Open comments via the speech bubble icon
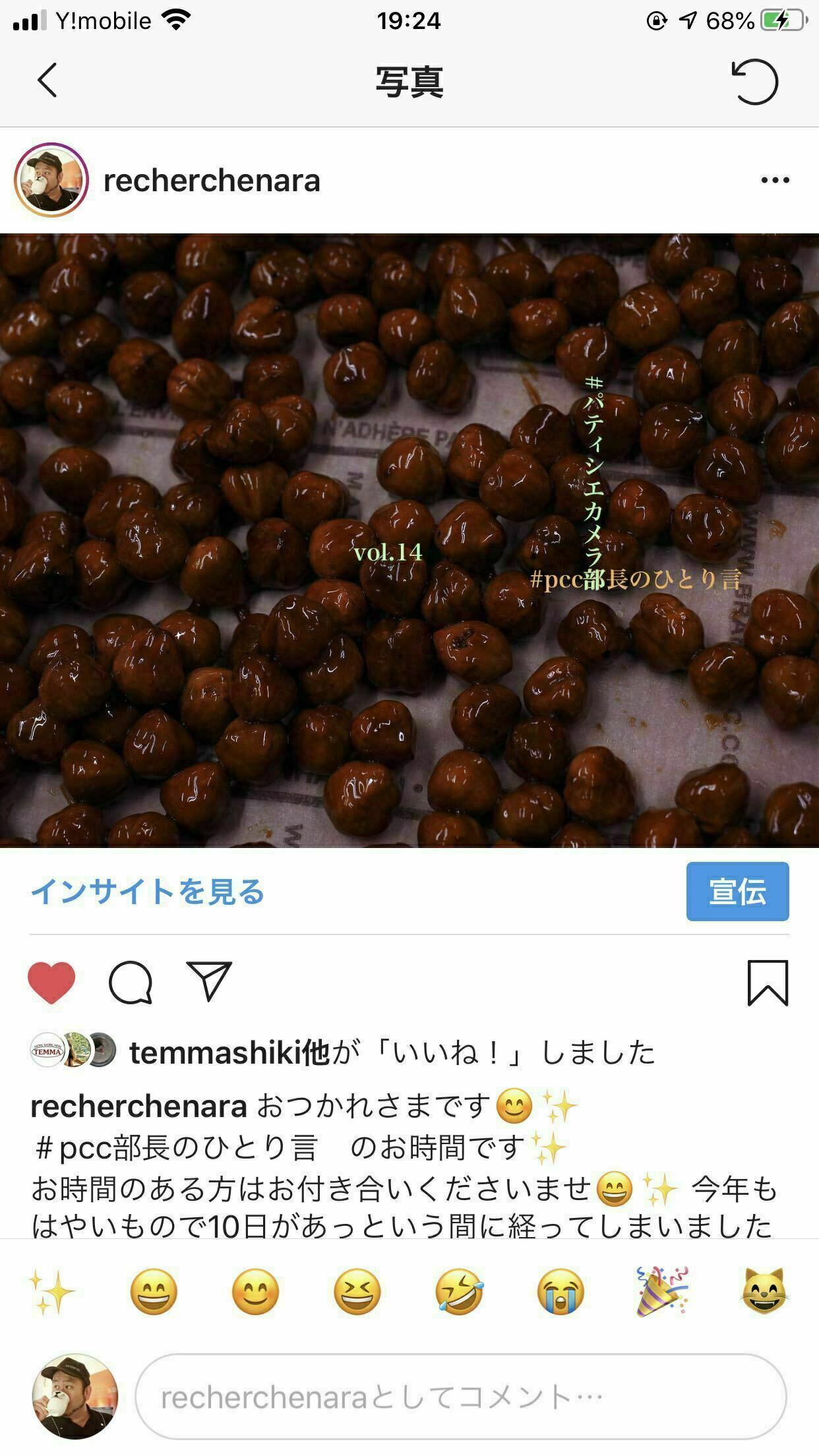The image size is (819, 1456). point(131,983)
